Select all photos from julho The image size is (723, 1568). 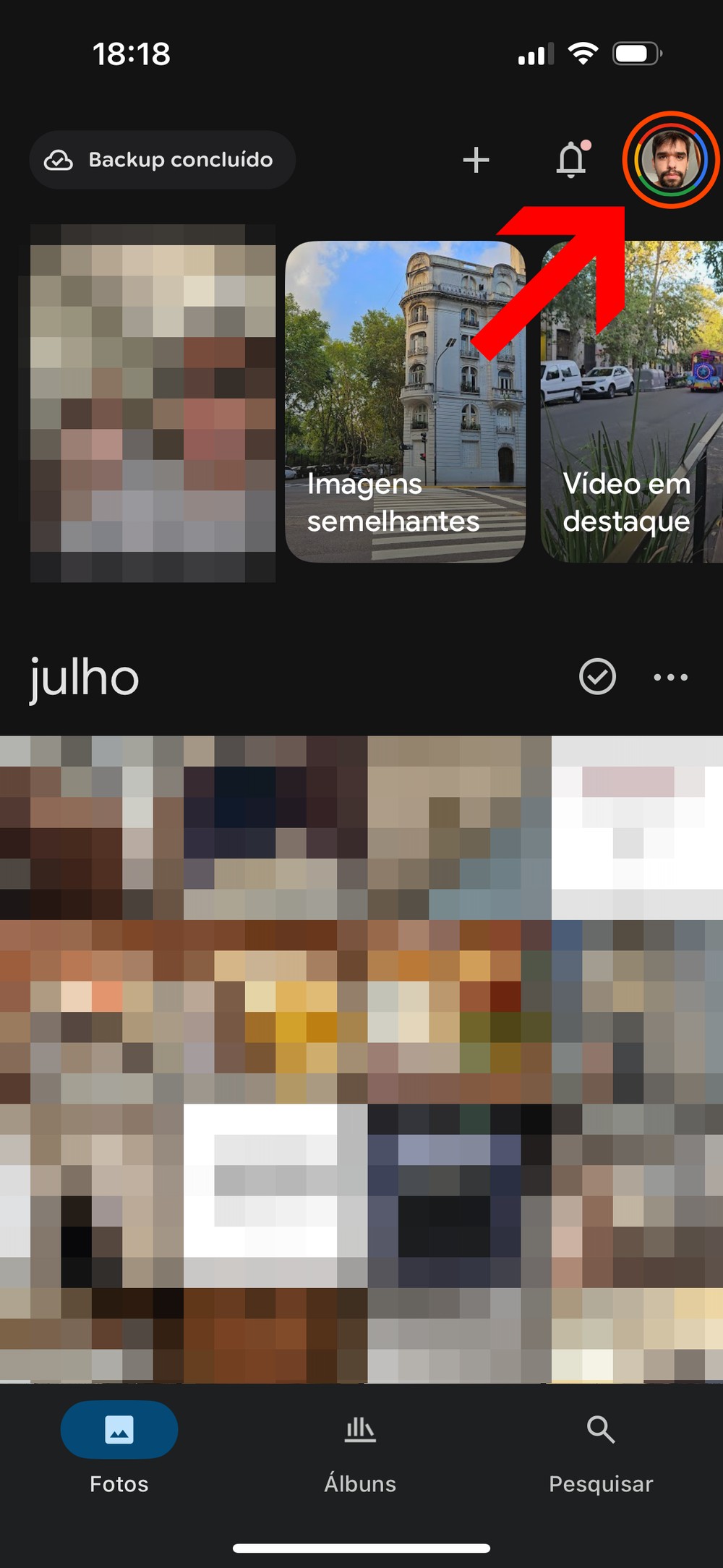[x=597, y=677]
